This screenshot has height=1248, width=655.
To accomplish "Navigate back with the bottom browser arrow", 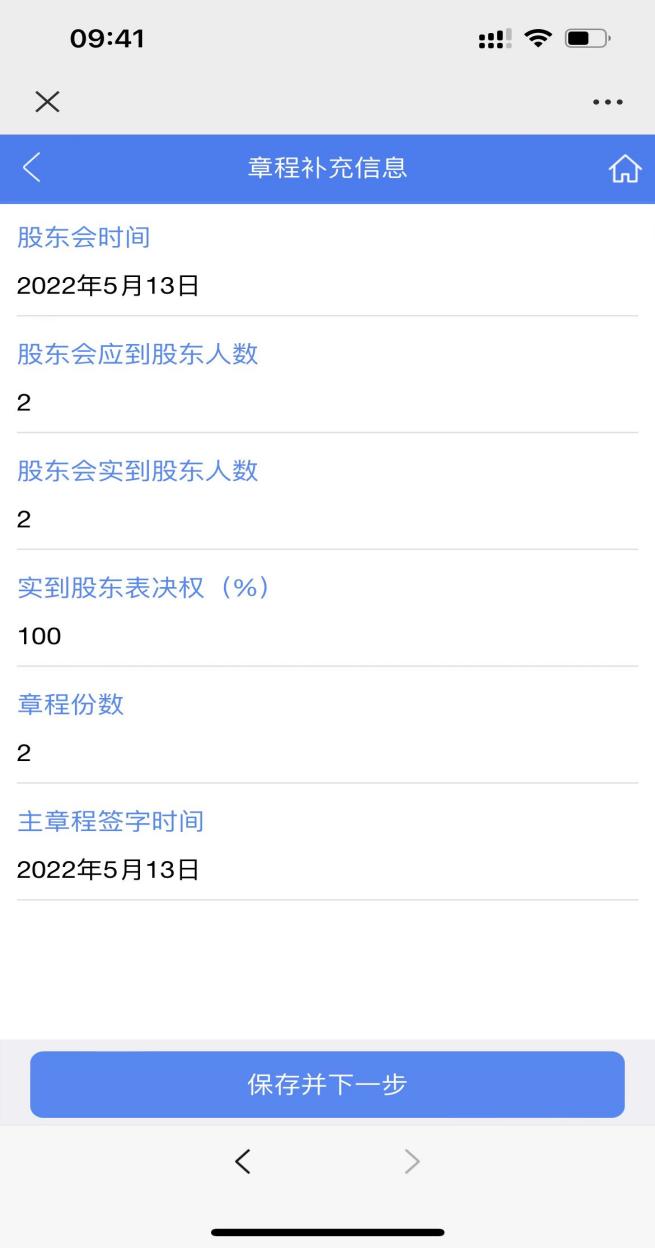I will tap(242, 1161).
